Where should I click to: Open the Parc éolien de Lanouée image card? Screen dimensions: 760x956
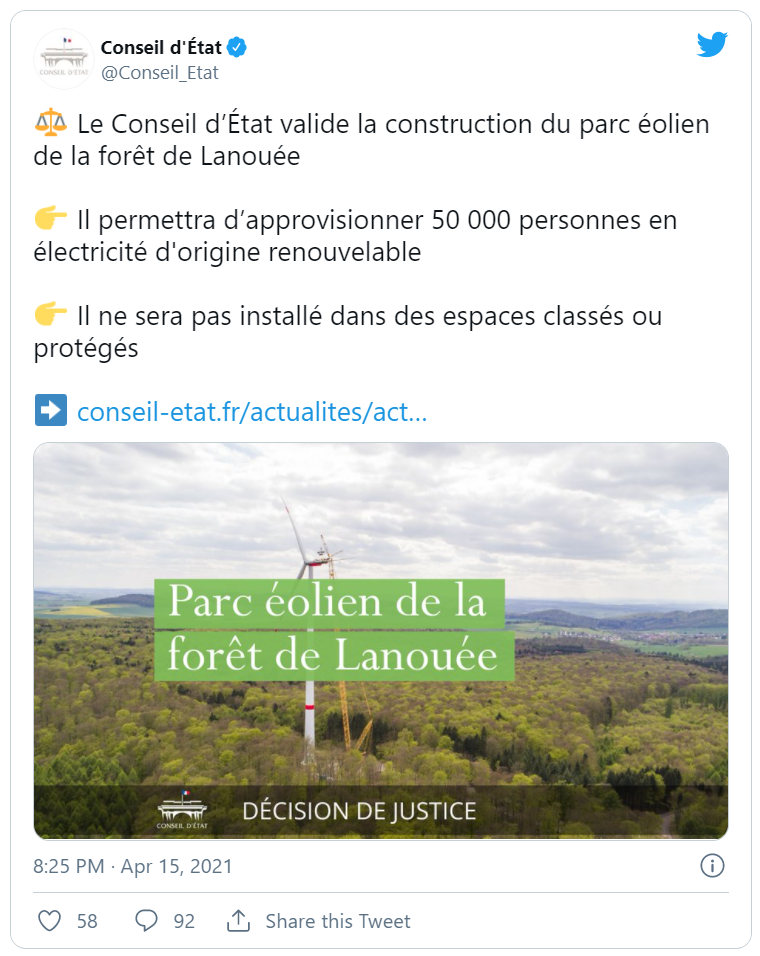pyautogui.click(x=380, y=640)
